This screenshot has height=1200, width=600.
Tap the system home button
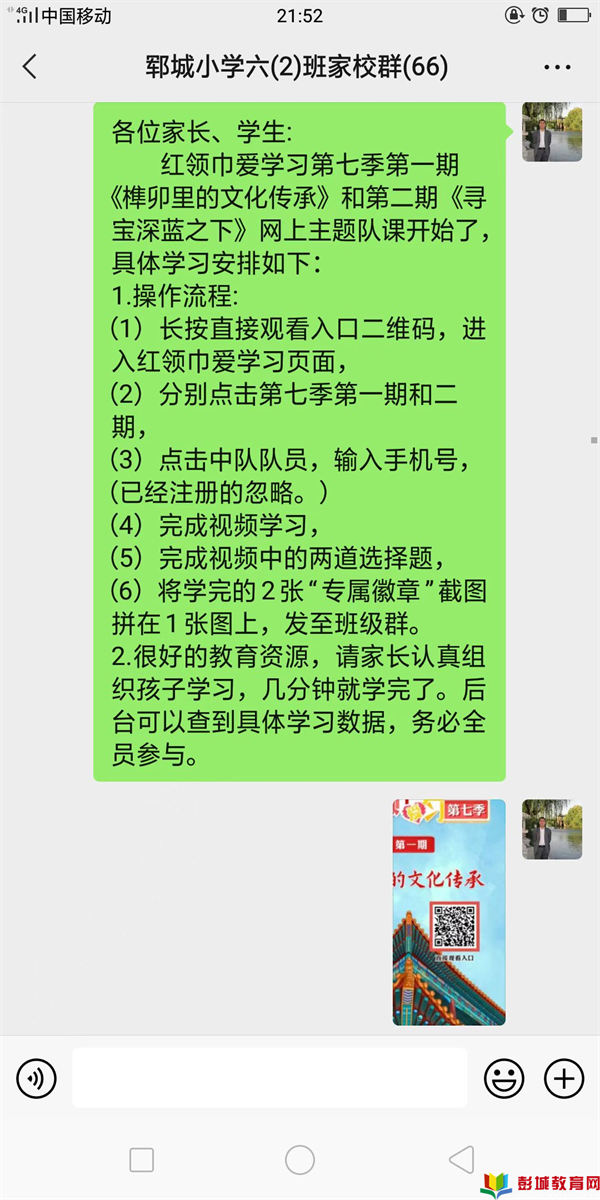[x=300, y=1160]
